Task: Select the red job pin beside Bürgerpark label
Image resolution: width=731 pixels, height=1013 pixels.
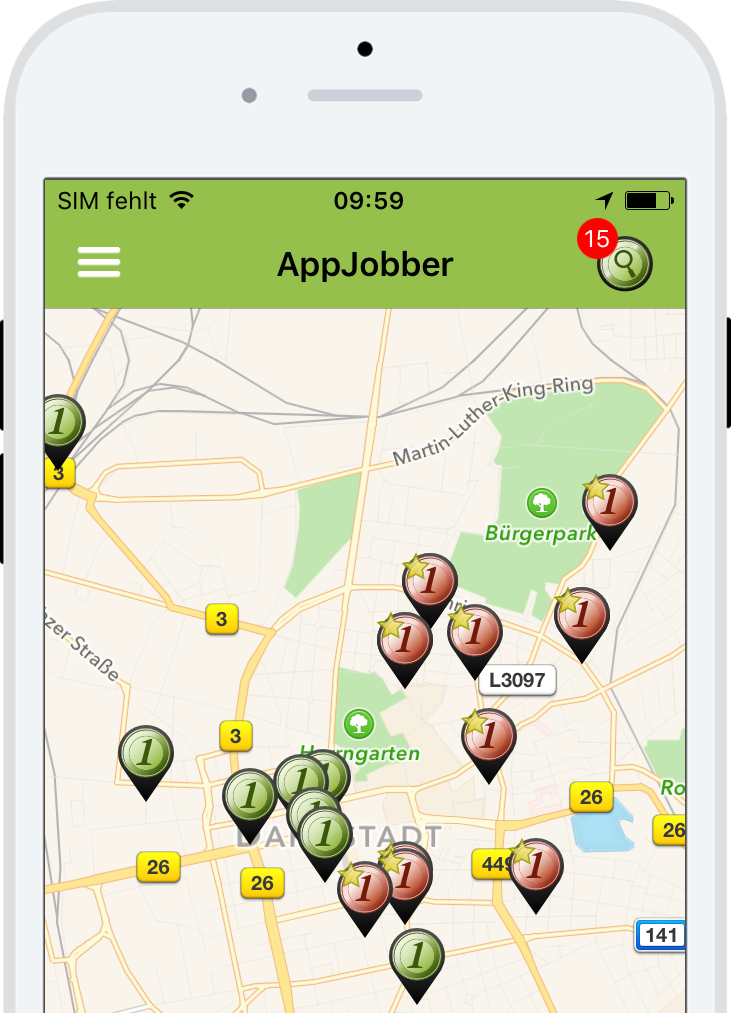Action: (x=610, y=503)
